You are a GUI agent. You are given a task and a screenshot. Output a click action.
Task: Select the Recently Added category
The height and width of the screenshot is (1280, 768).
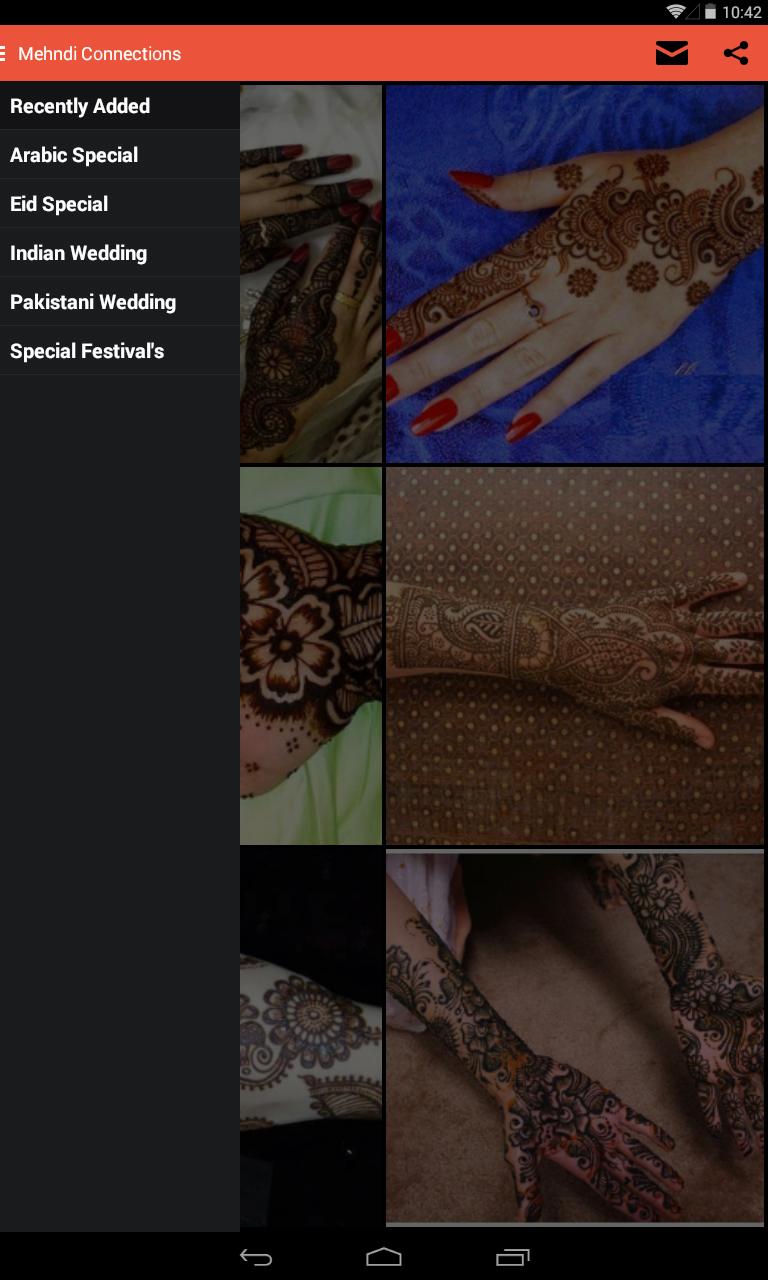click(x=79, y=105)
